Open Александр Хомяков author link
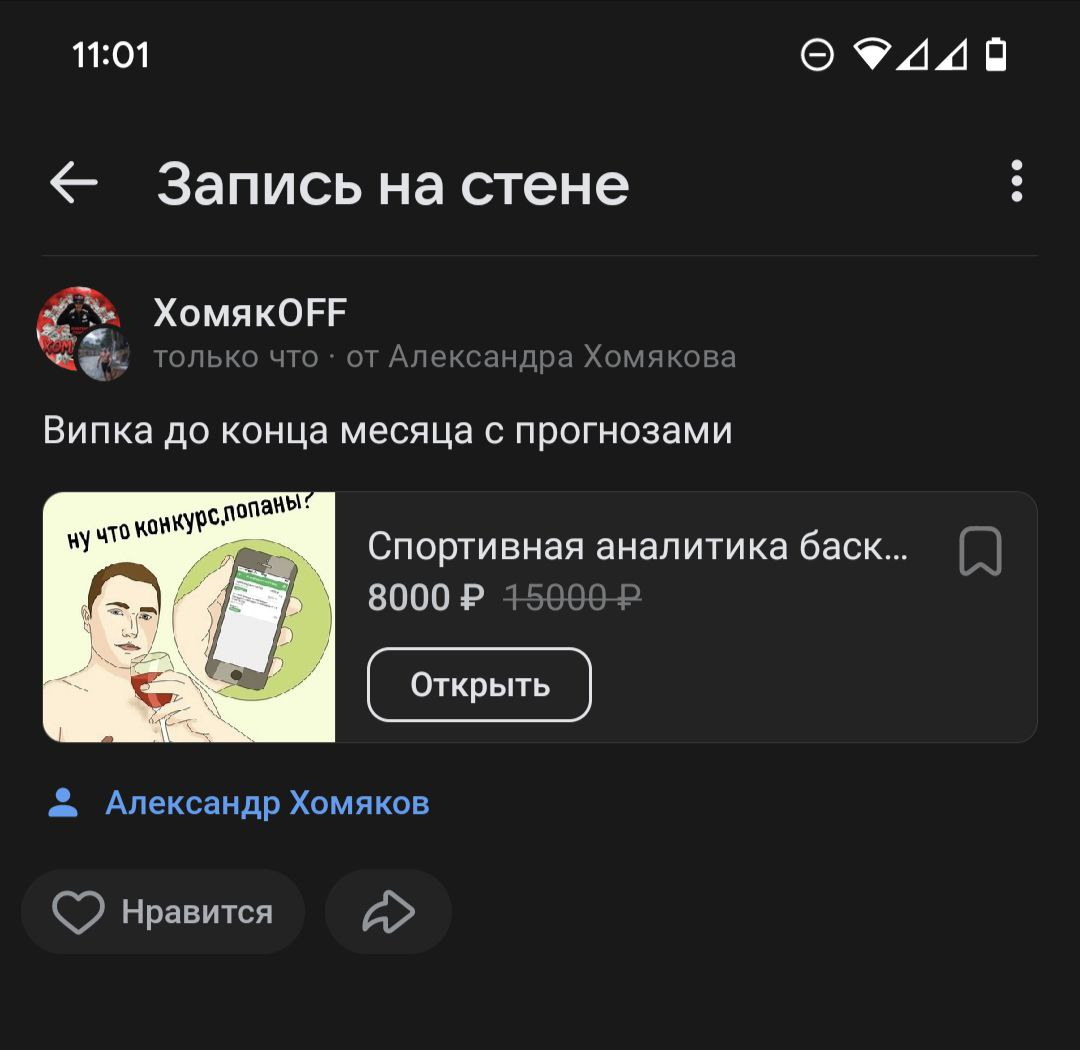 (x=267, y=803)
